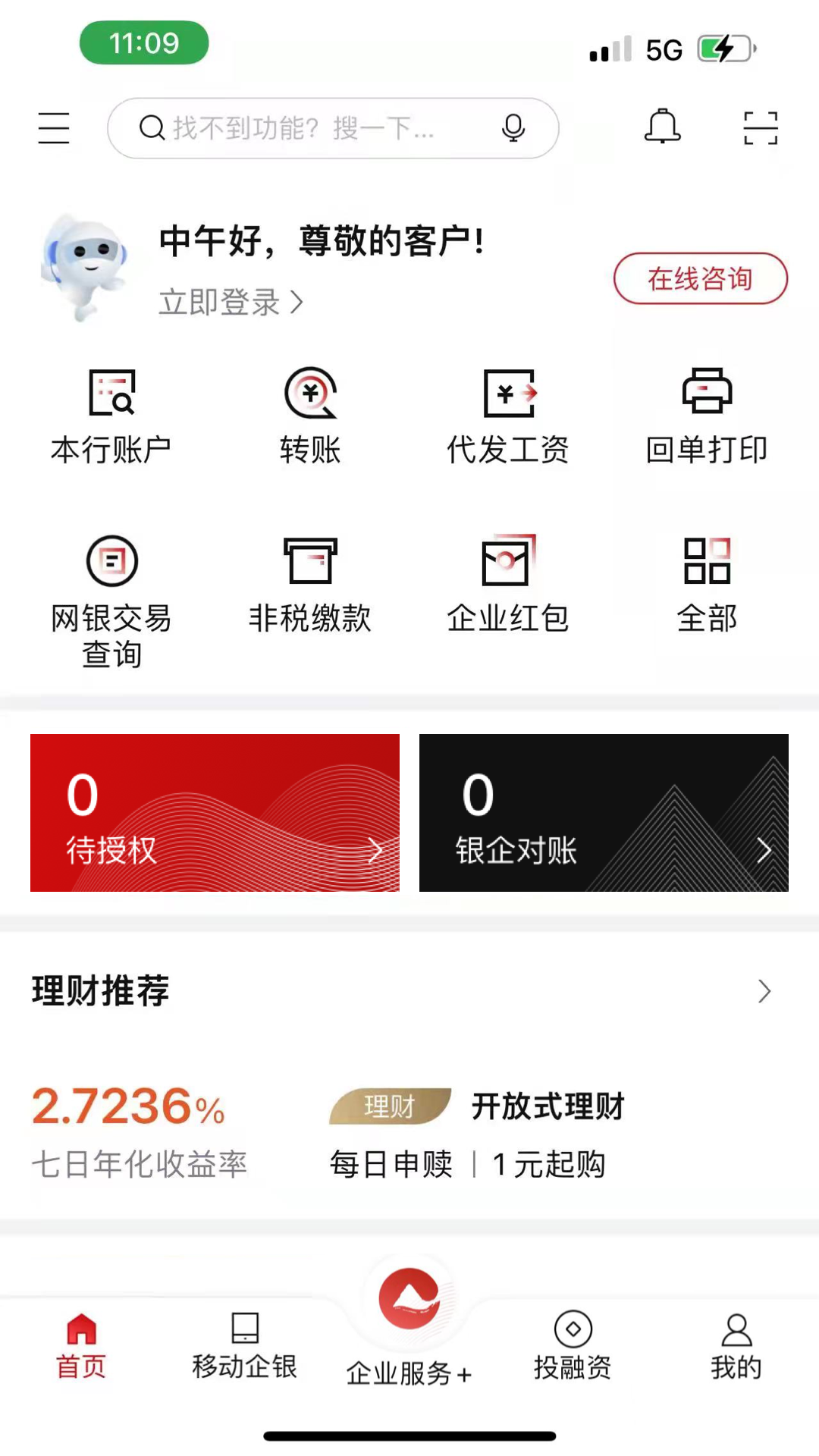Open the hamburger menu
Image resolution: width=819 pixels, height=1456 pixels.
(x=53, y=127)
